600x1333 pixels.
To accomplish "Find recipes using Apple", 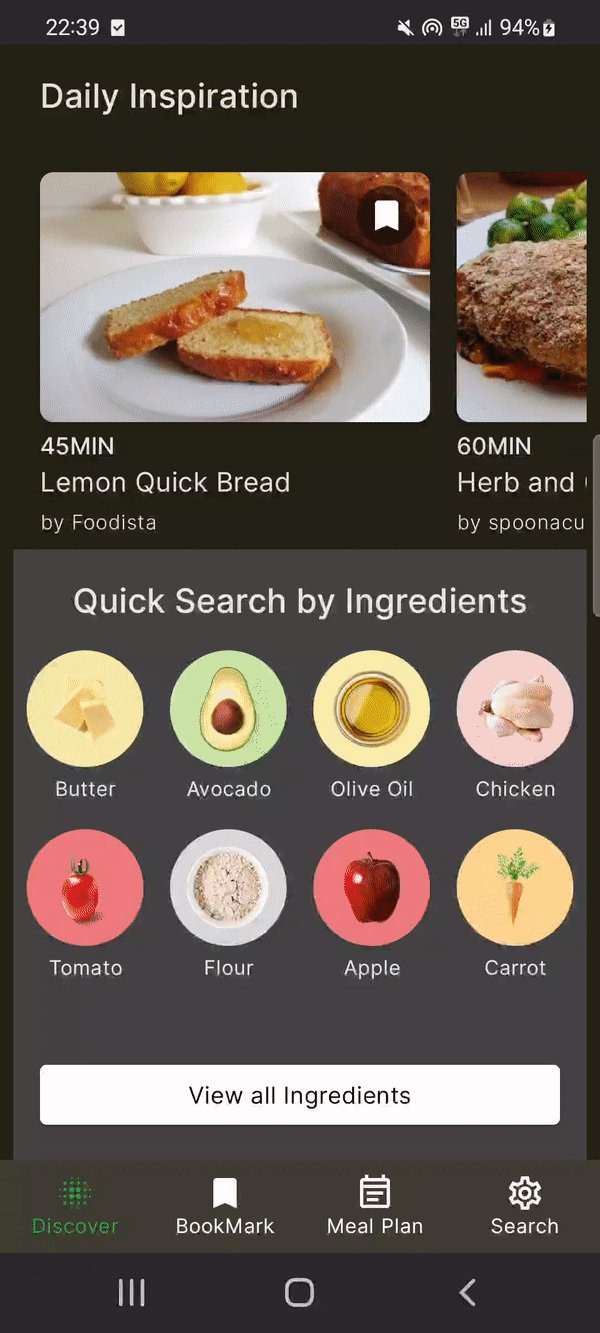I will pos(372,888).
